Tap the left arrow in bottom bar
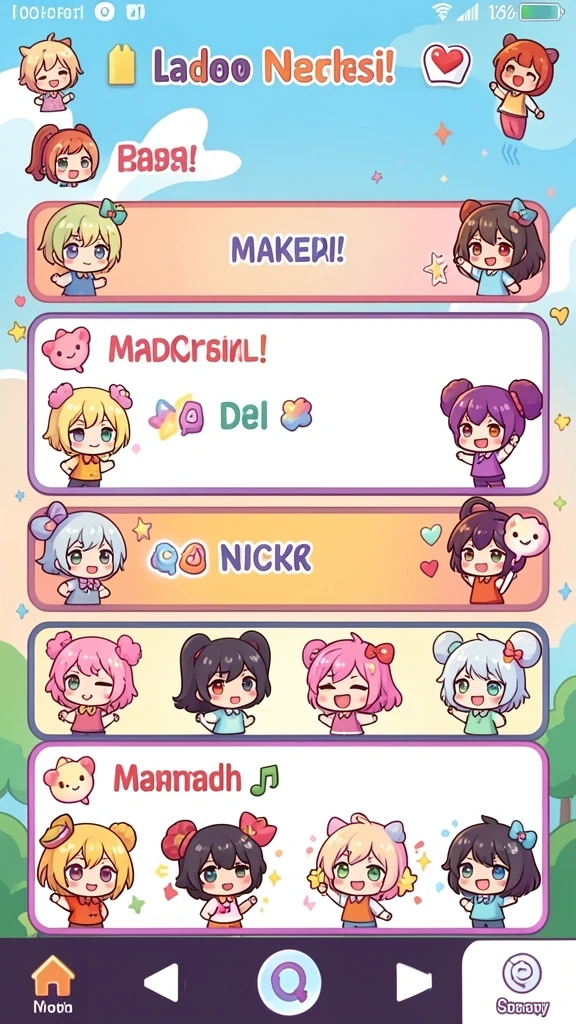This screenshot has height=1024, width=576. 161,982
